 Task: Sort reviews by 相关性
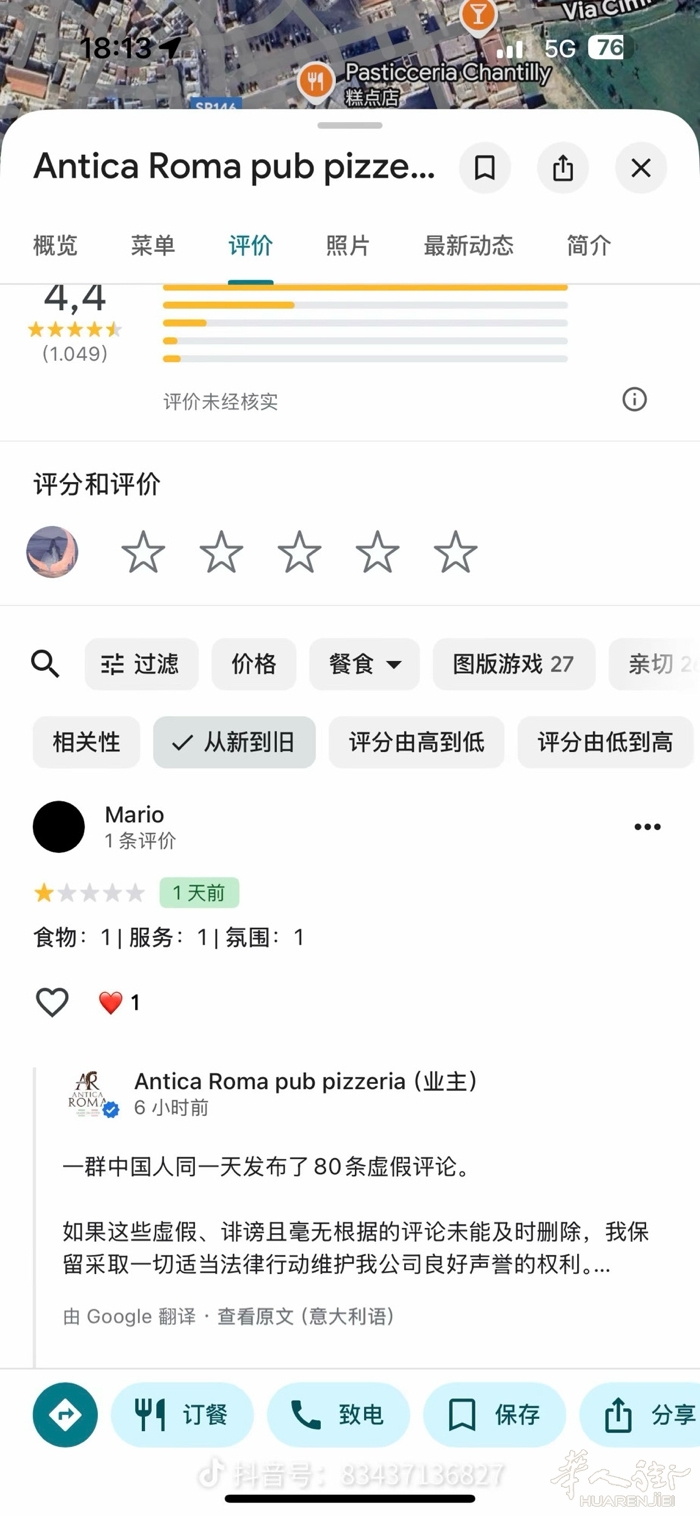pos(86,742)
